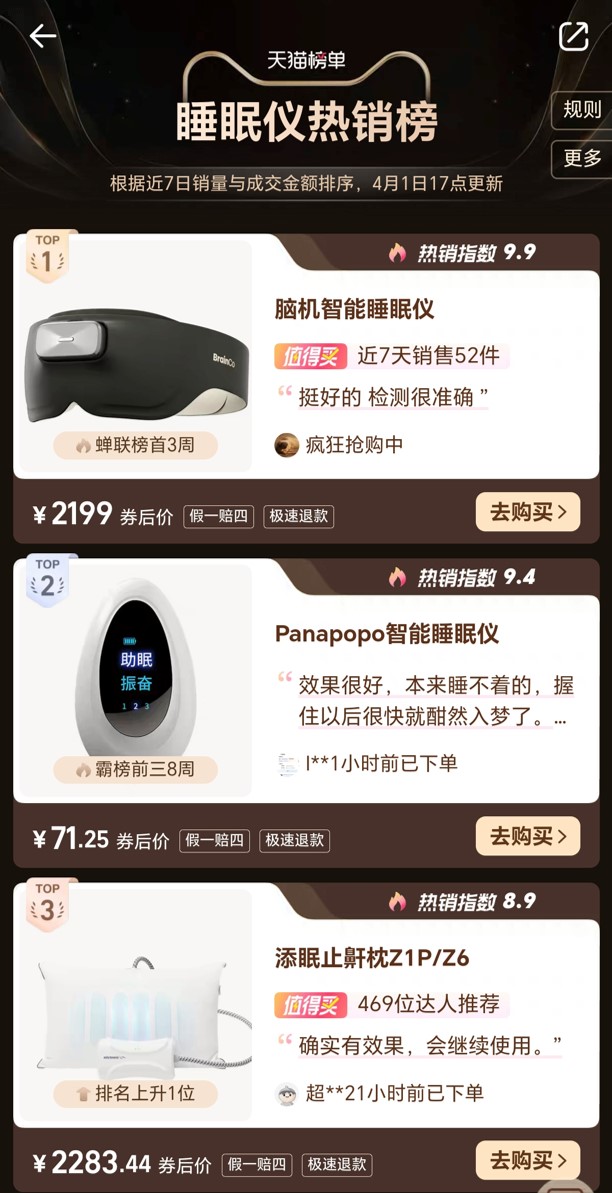Tap the 更多 more button
Viewport: 612px width, 1193px height.
tap(582, 158)
